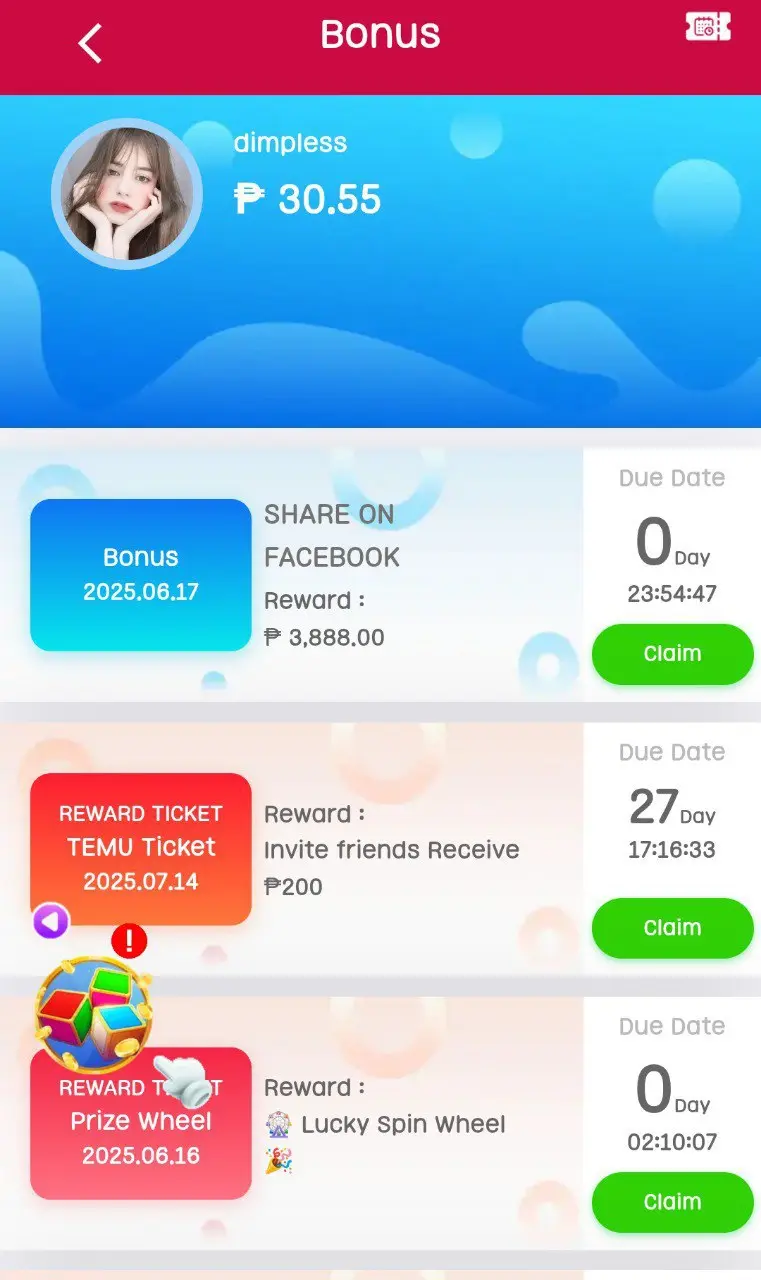Open the ticket history icon in header

(x=708, y=28)
